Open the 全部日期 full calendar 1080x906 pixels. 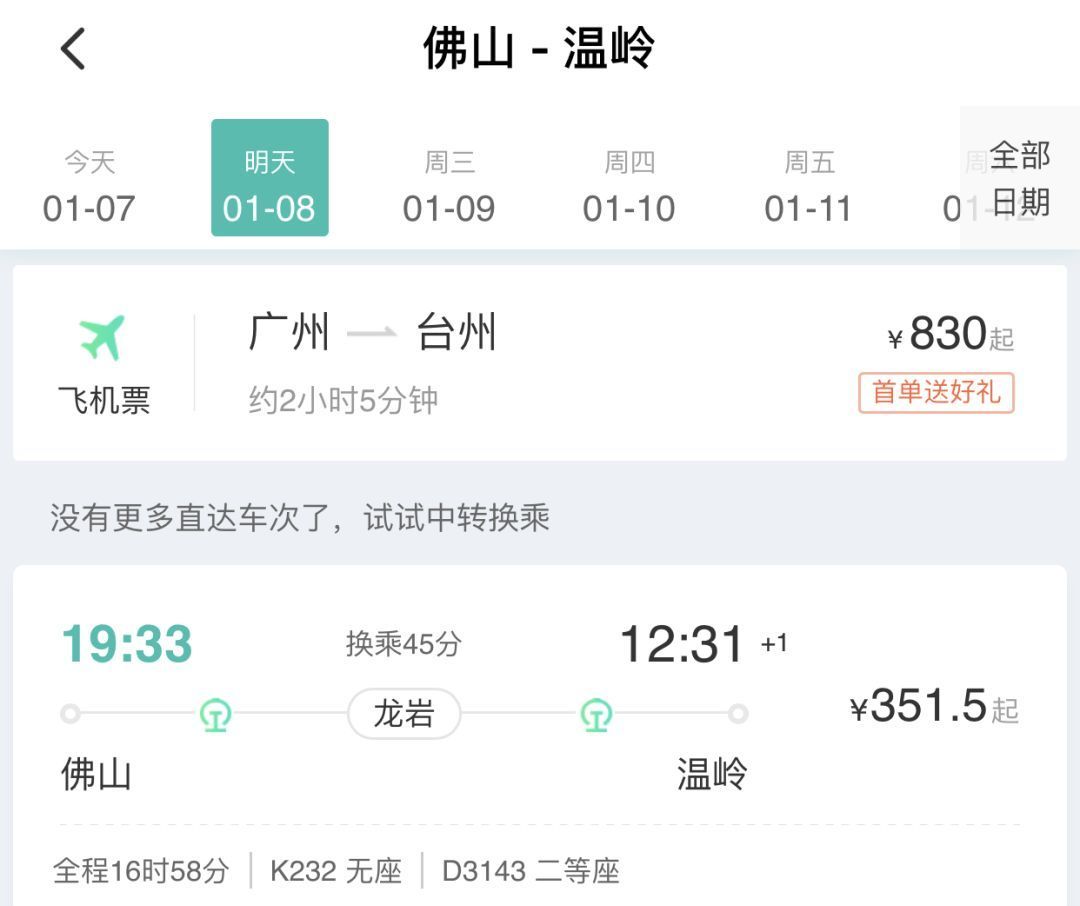click(x=1019, y=178)
